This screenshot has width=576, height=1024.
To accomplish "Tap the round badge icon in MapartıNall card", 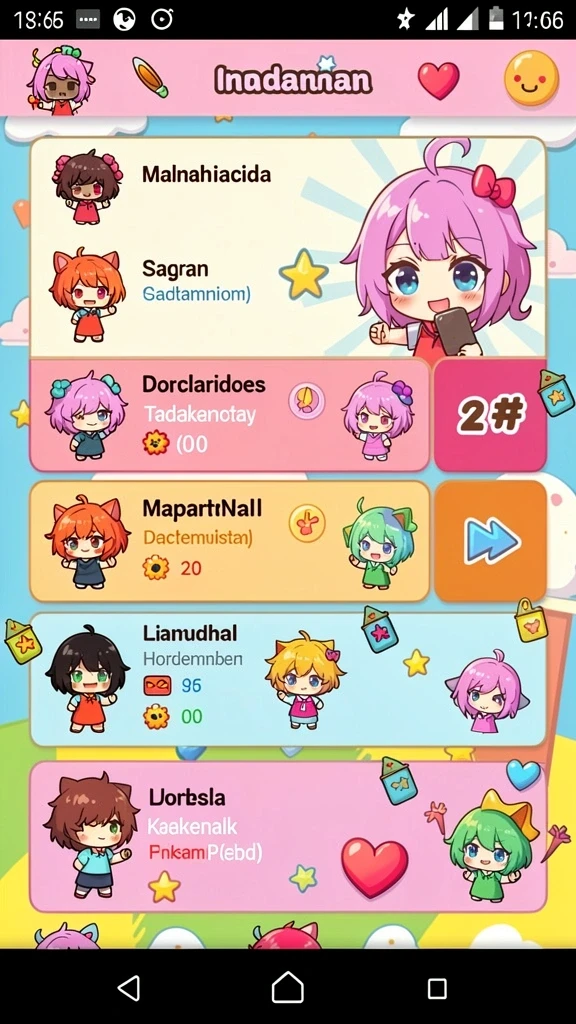I will pyautogui.click(x=307, y=522).
